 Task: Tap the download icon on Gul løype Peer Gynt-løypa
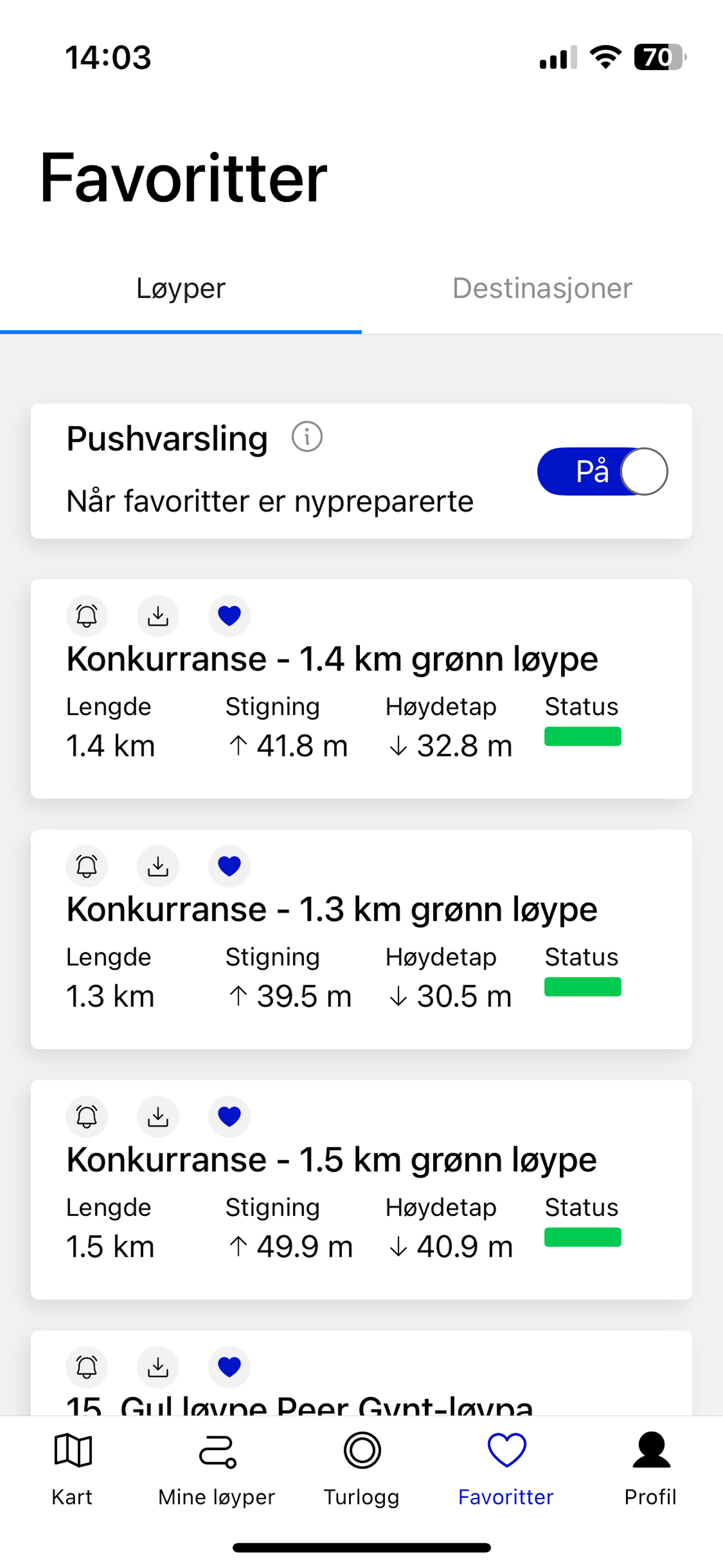[157, 1367]
